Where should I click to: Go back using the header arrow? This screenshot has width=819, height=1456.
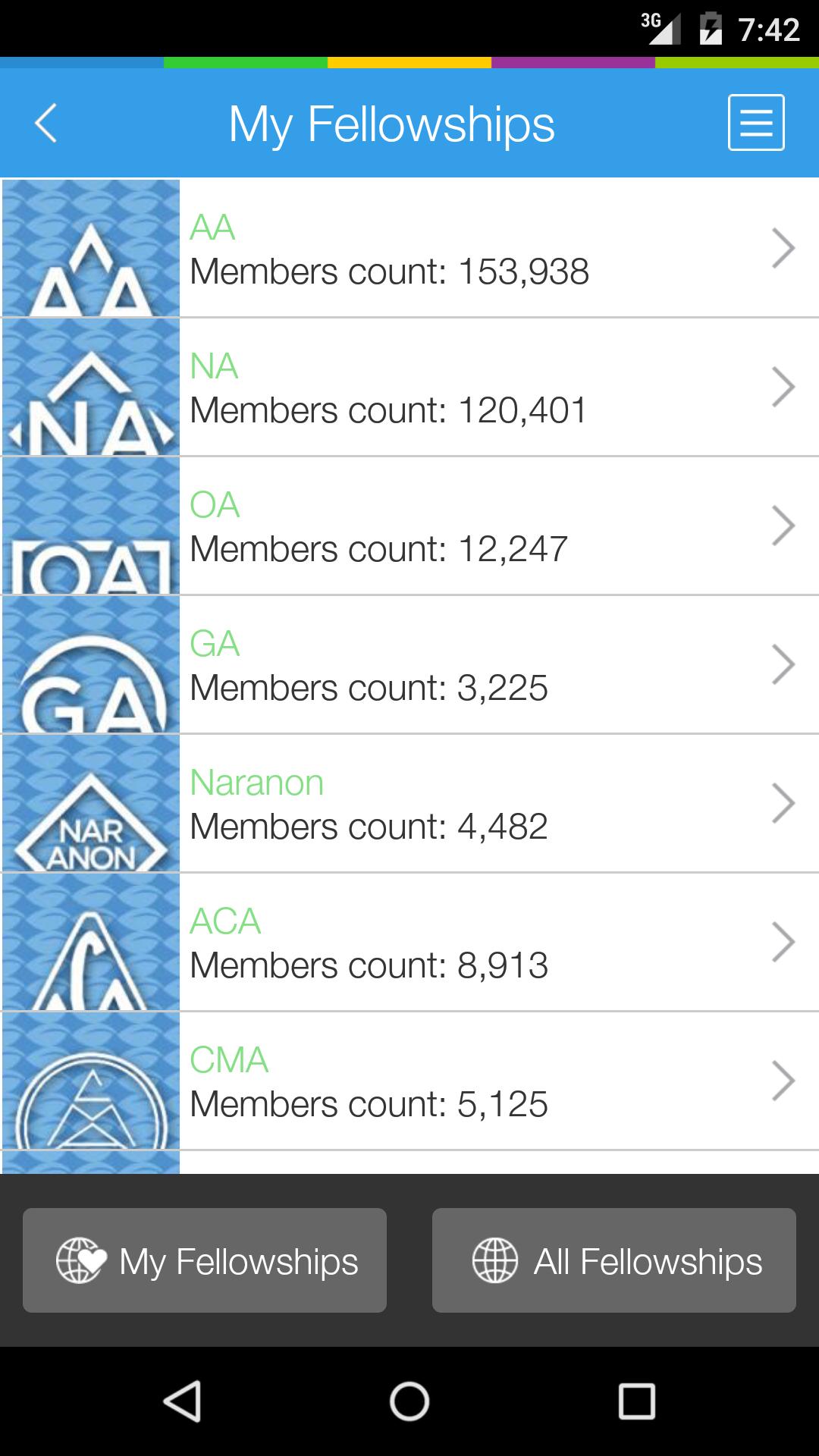(x=46, y=124)
